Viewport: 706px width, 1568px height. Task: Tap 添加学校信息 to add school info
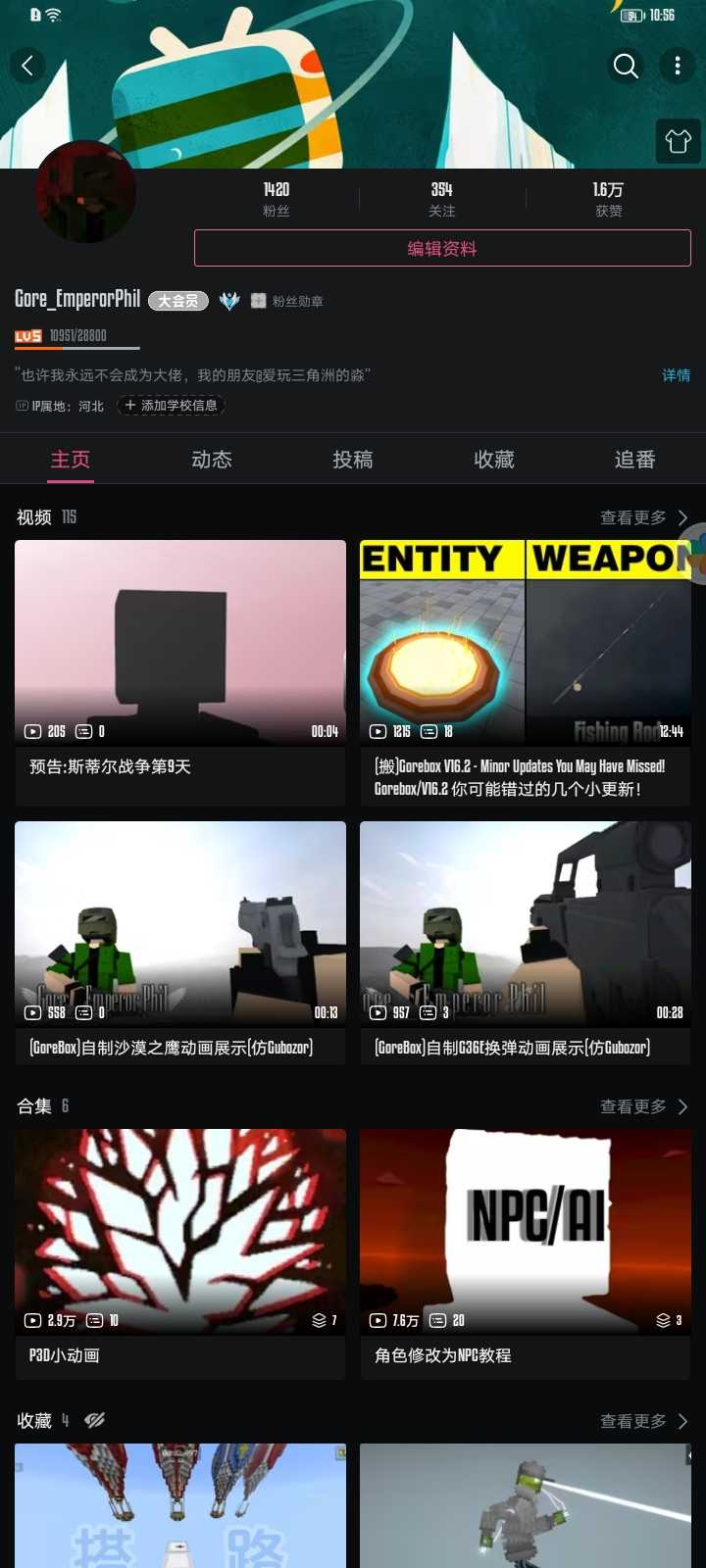(x=171, y=405)
